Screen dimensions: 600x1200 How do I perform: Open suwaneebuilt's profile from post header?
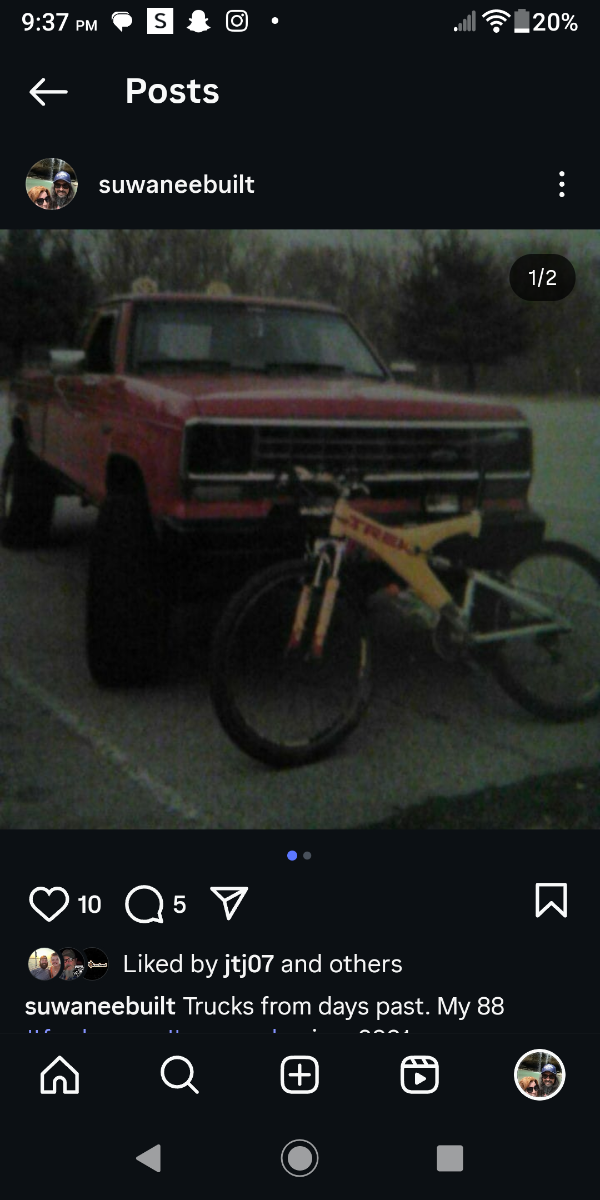tap(176, 185)
